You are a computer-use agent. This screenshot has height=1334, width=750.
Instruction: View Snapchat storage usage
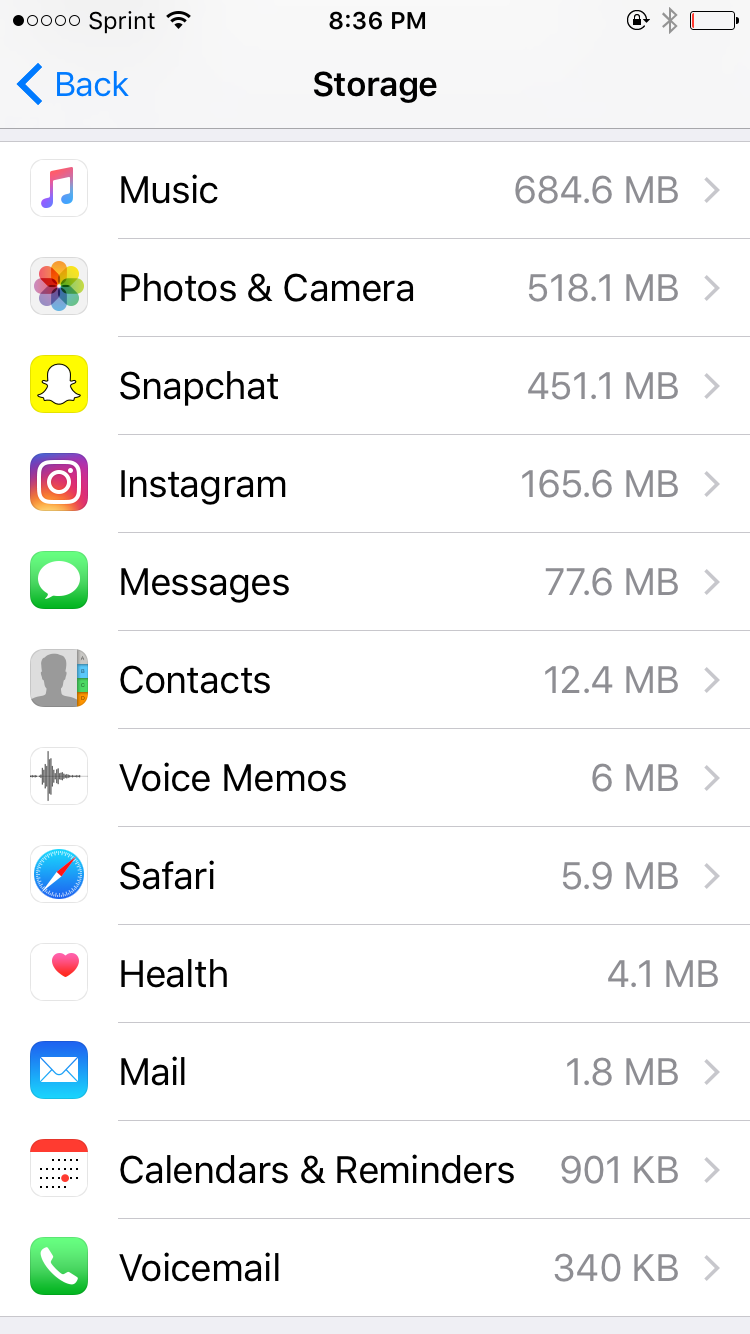(x=375, y=386)
